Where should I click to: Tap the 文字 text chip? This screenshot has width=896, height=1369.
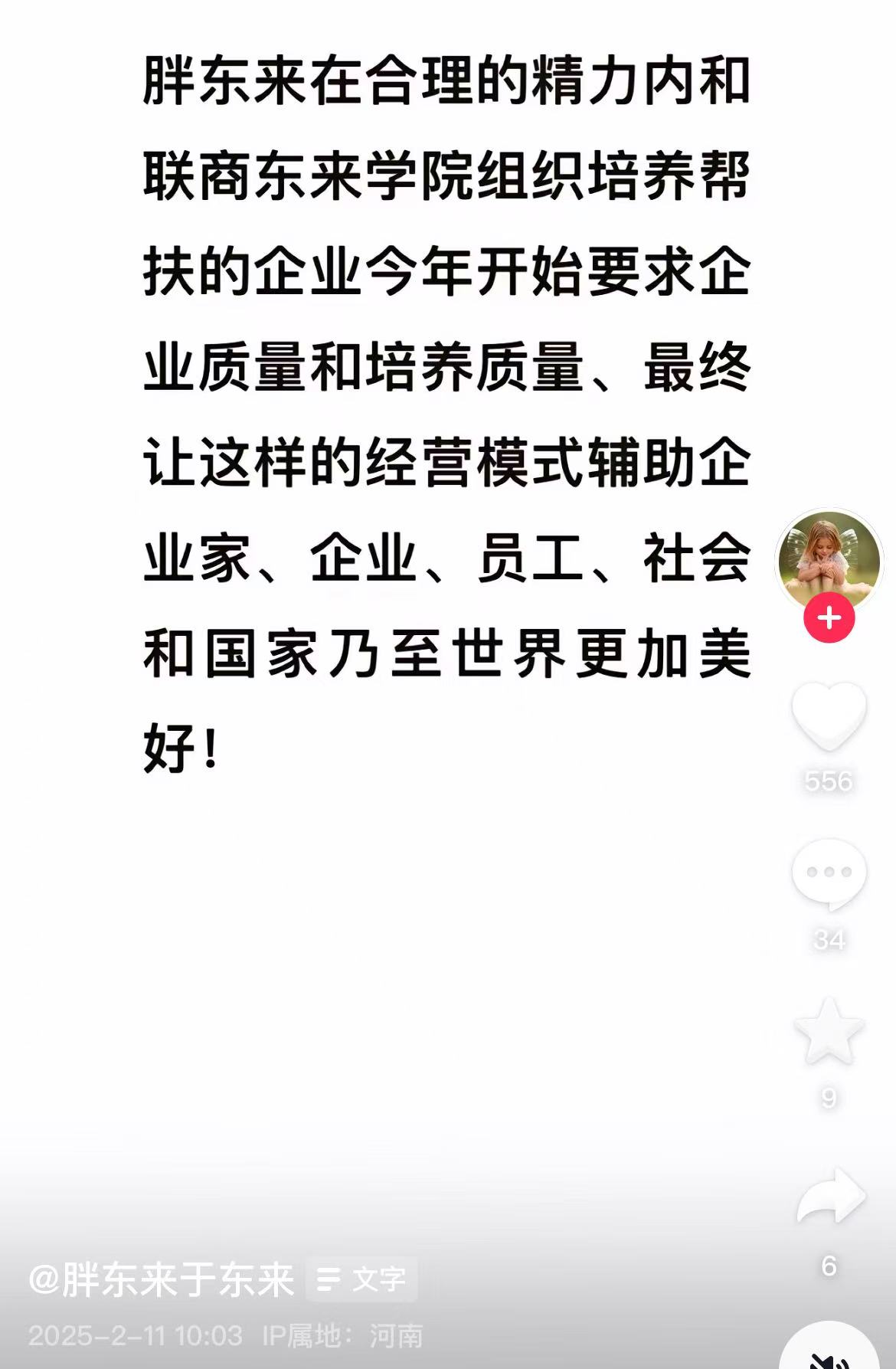361,1279
